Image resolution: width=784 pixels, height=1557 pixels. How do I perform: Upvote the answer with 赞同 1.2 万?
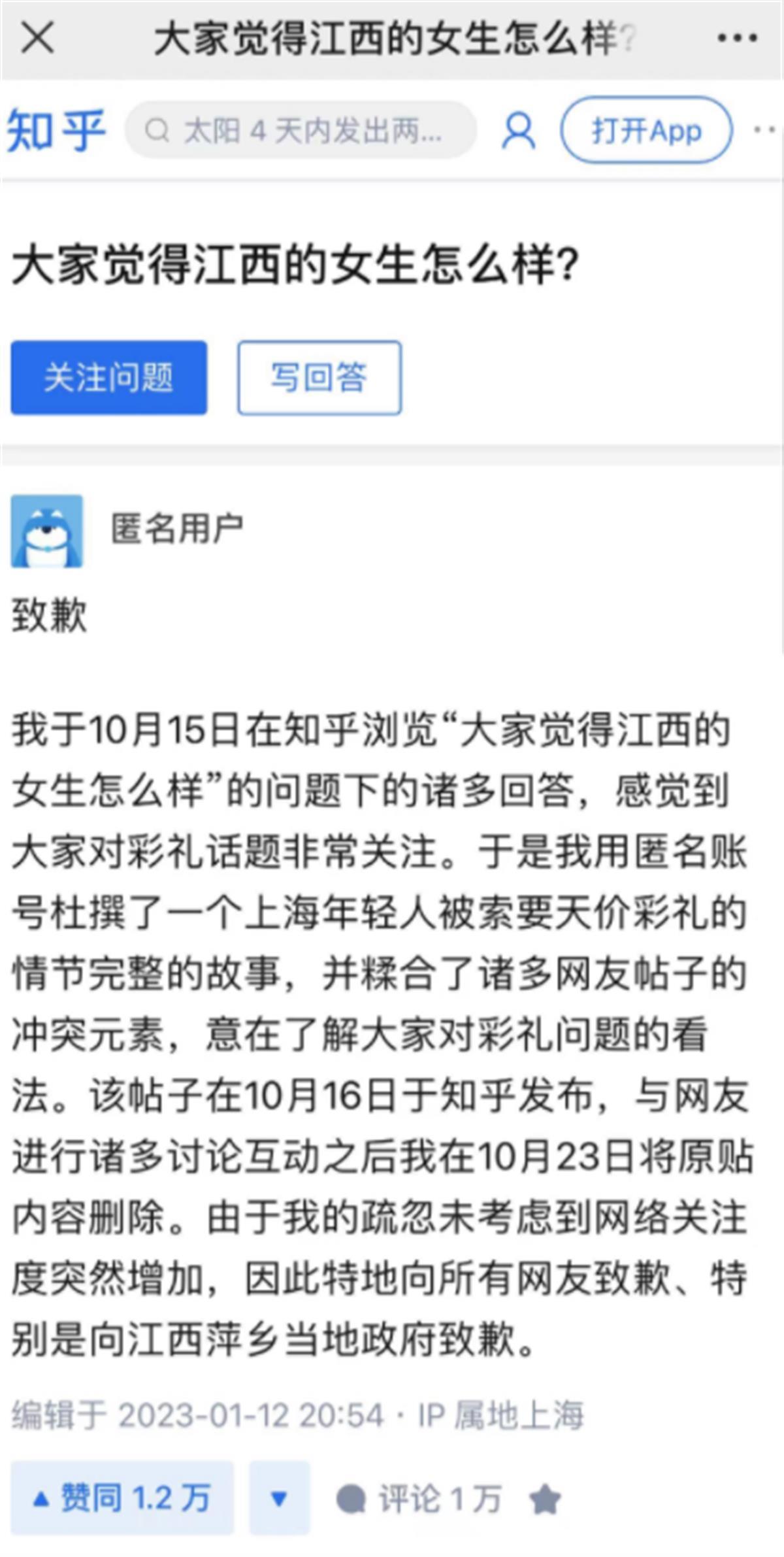(122, 1498)
